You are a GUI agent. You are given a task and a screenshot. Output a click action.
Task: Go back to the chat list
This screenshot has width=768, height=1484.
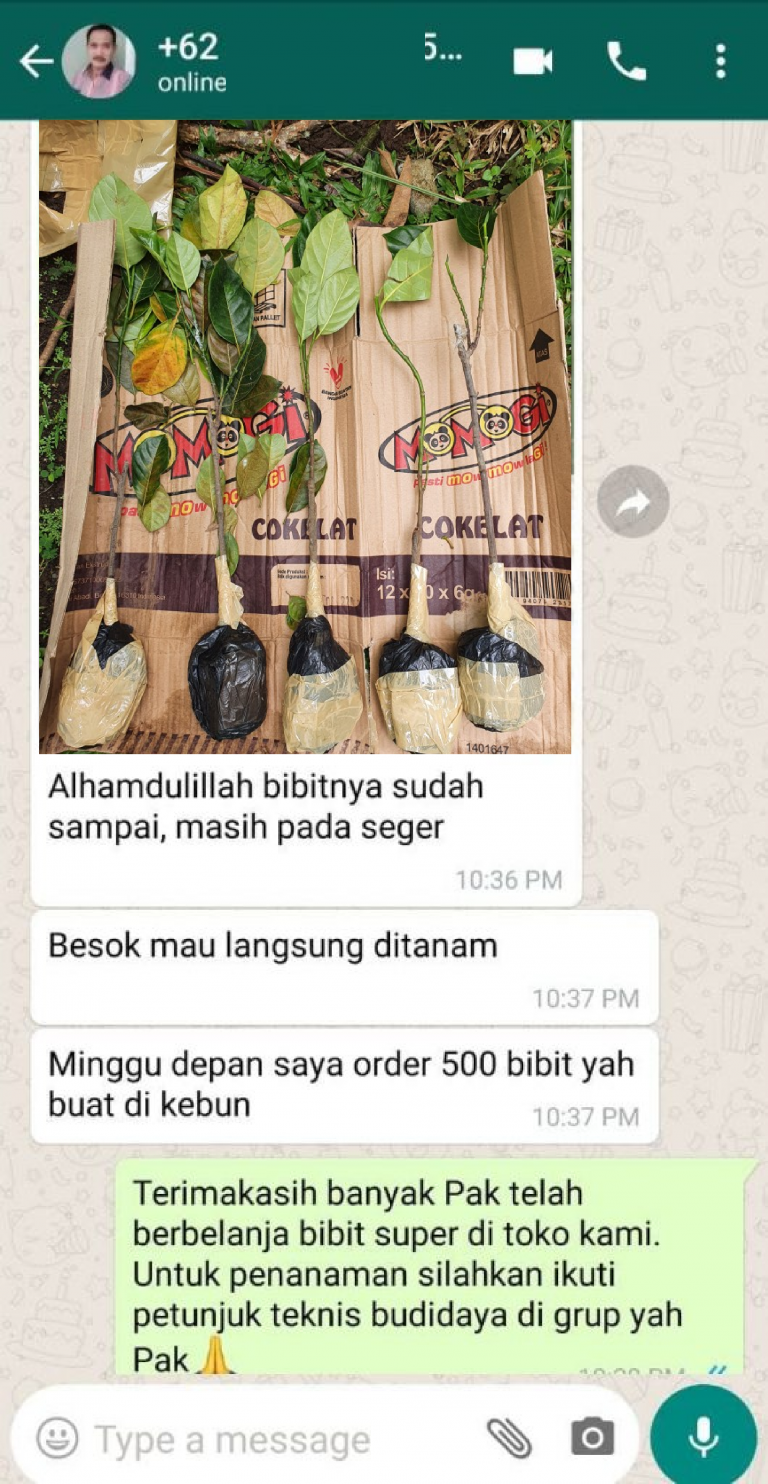(34, 62)
